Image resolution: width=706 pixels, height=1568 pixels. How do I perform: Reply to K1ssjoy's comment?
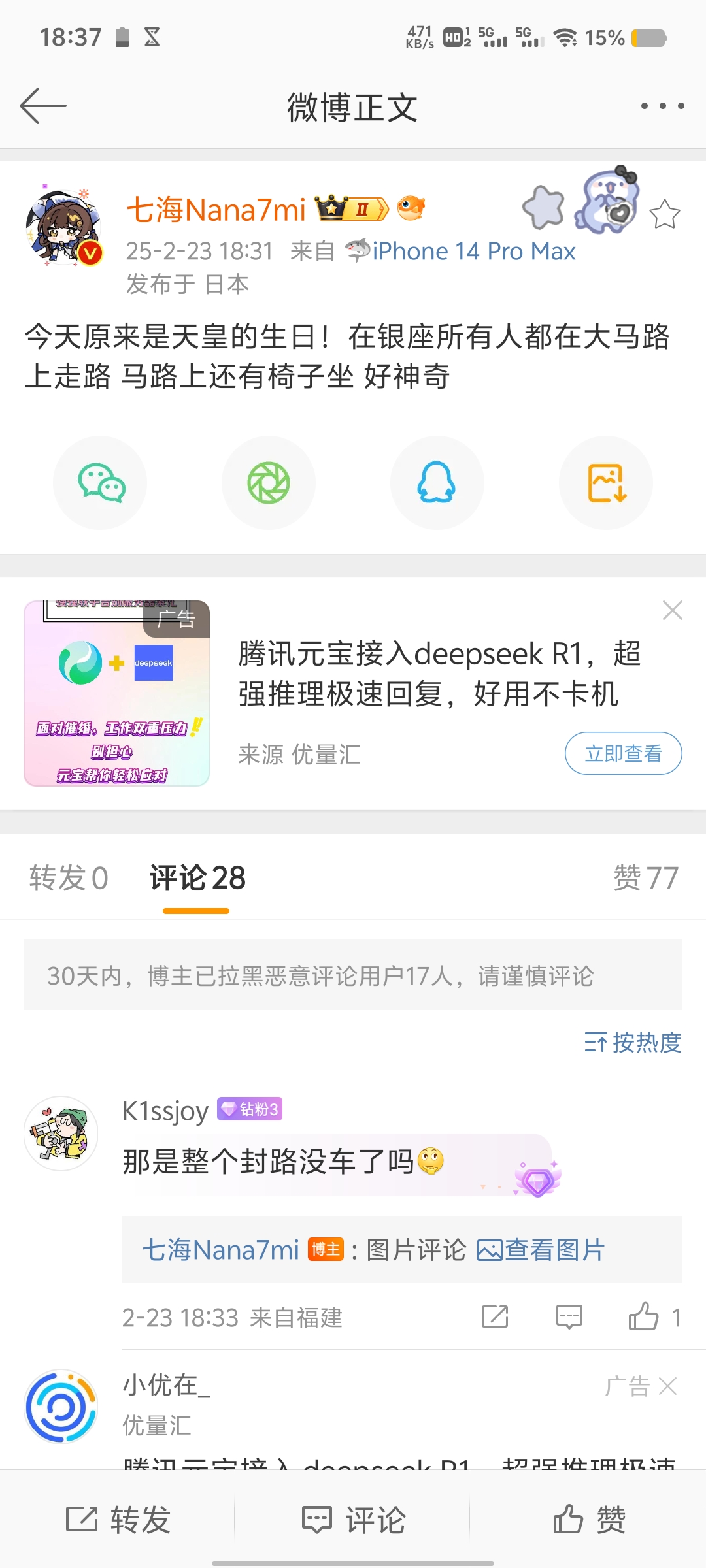pos(569,1317)
